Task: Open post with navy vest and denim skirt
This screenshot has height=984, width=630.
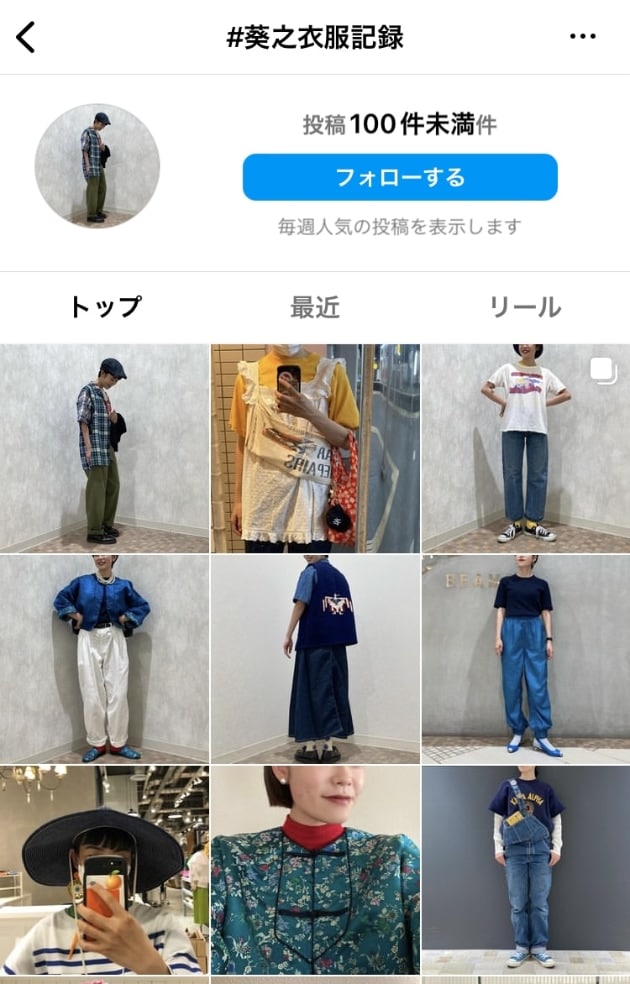Action: [315, 659]
